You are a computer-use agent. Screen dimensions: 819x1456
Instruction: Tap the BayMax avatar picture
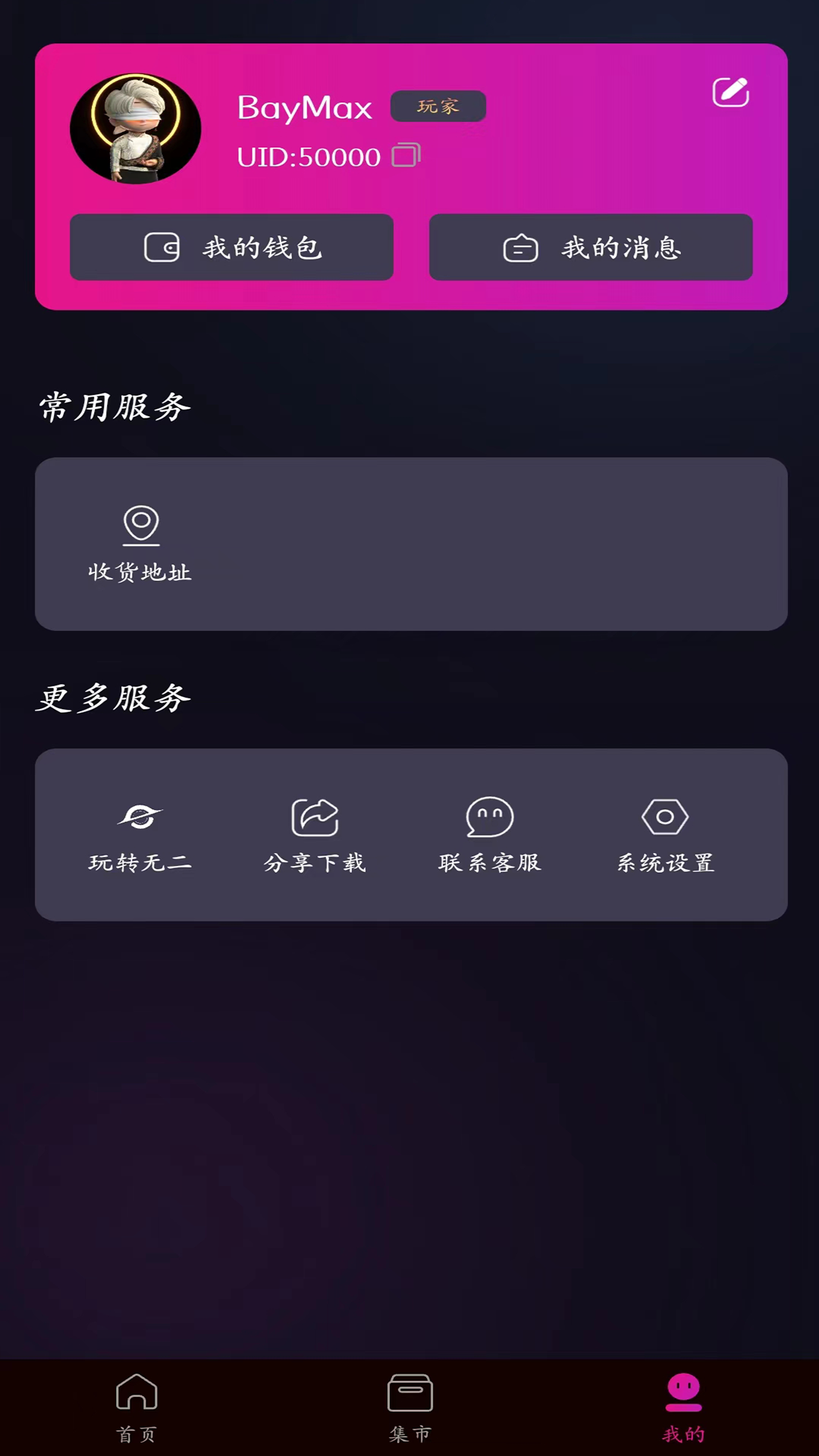pos(136,129)
